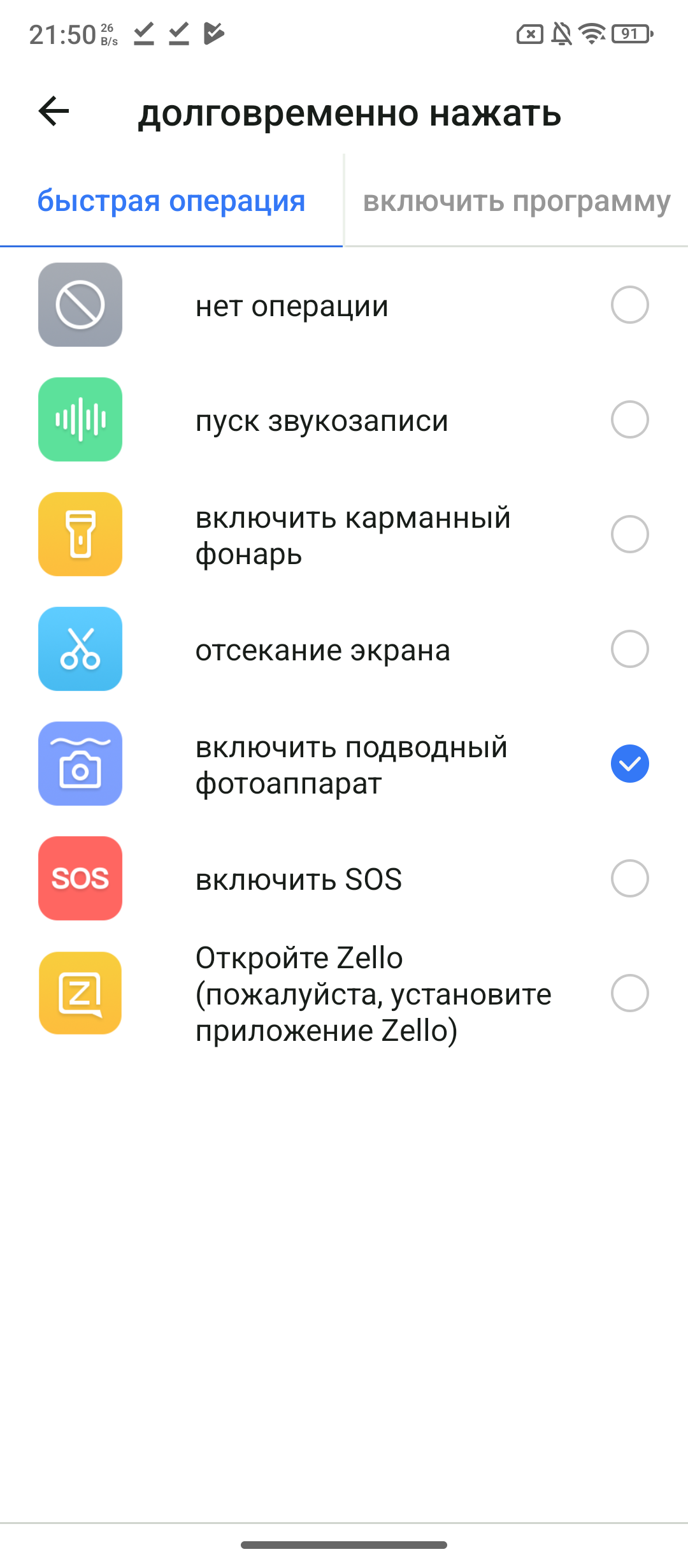Viewport: 688px width, 1568px height.
Task: Select the быстрая операция tab
Action: (x=171, y=201)
